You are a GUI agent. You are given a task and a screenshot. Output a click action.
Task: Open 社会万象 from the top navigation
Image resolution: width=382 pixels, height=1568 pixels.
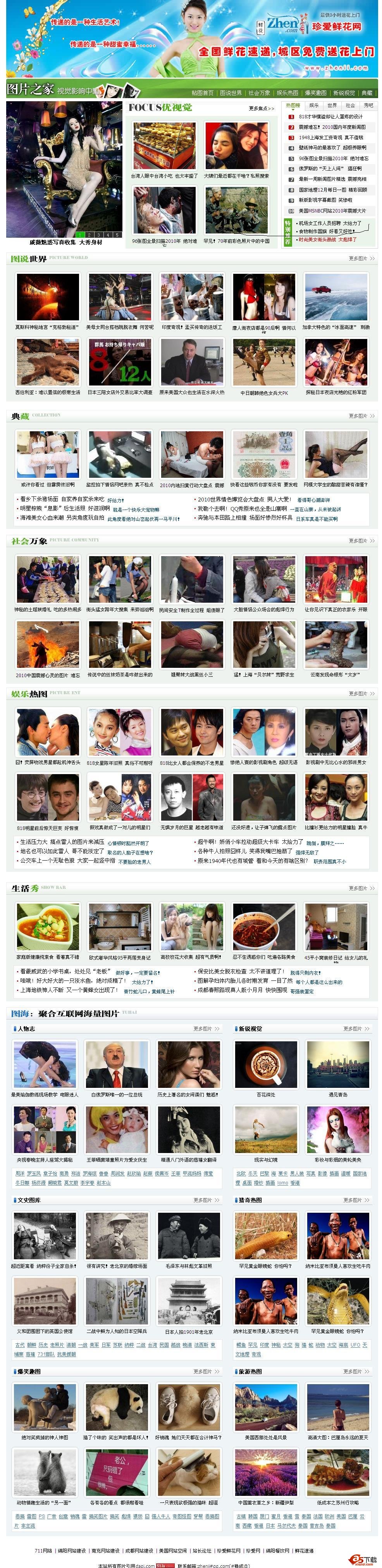coord(259,93)
